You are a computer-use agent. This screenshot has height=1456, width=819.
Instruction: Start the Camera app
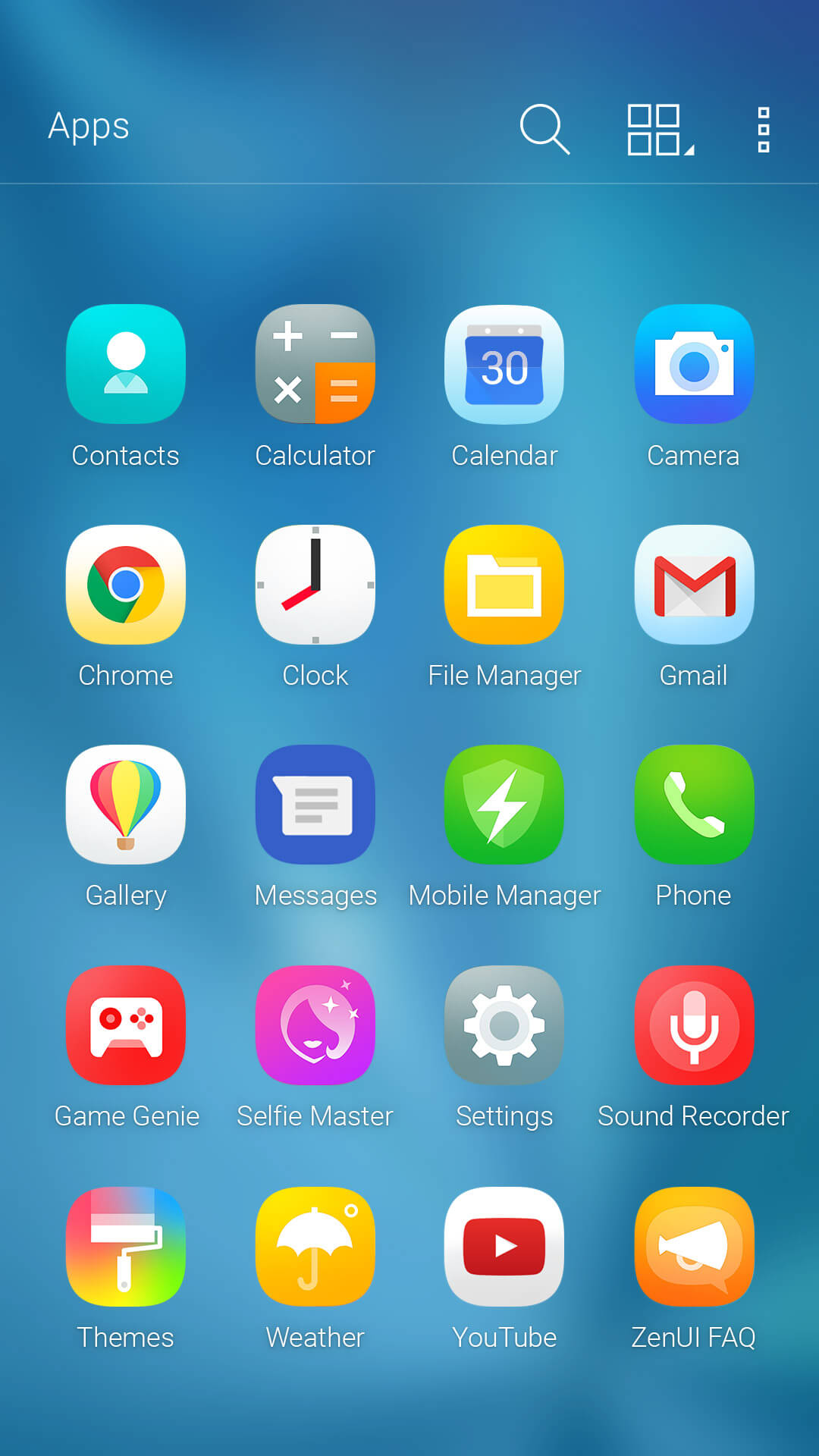(694, 364)
